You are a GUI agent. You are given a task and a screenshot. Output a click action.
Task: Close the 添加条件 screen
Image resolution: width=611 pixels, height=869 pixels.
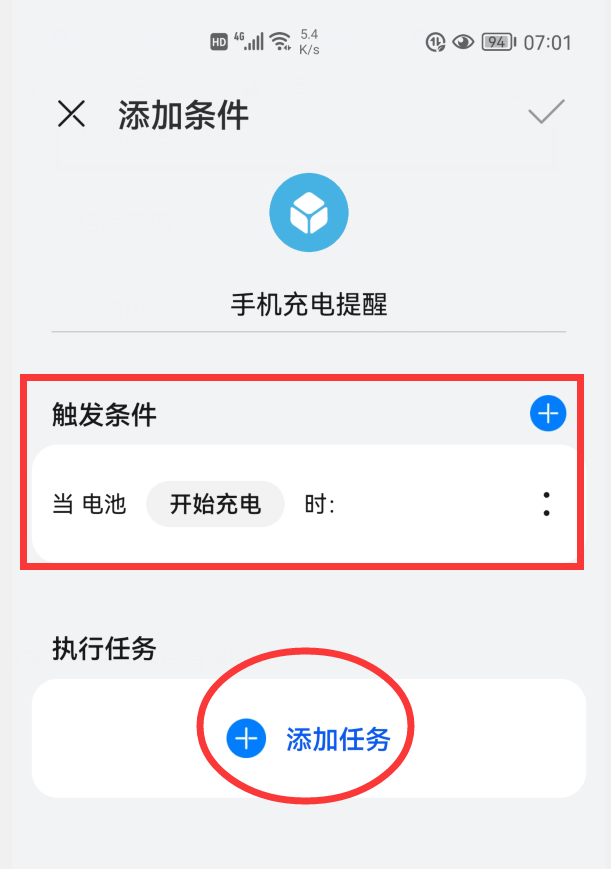pos(71,114)
